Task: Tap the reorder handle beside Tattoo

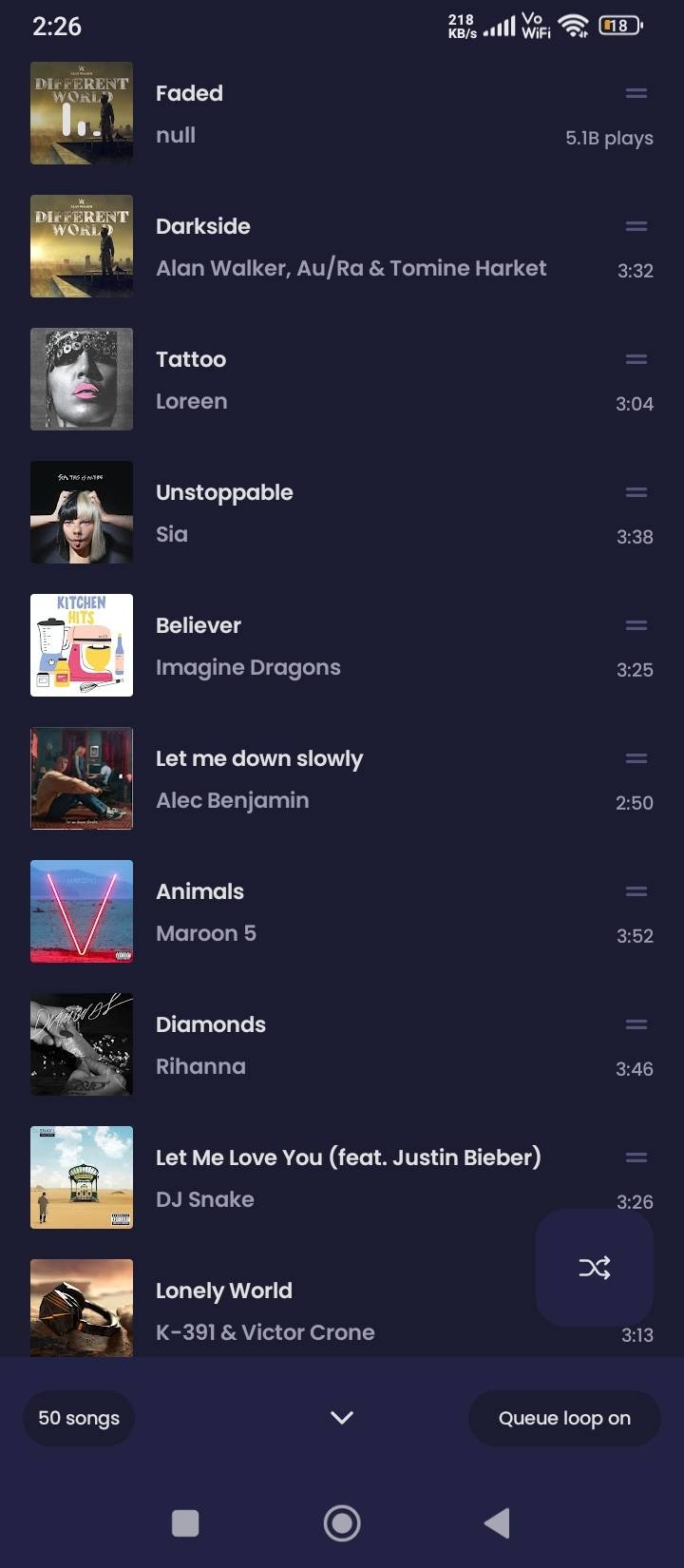Action: (636, 359)
